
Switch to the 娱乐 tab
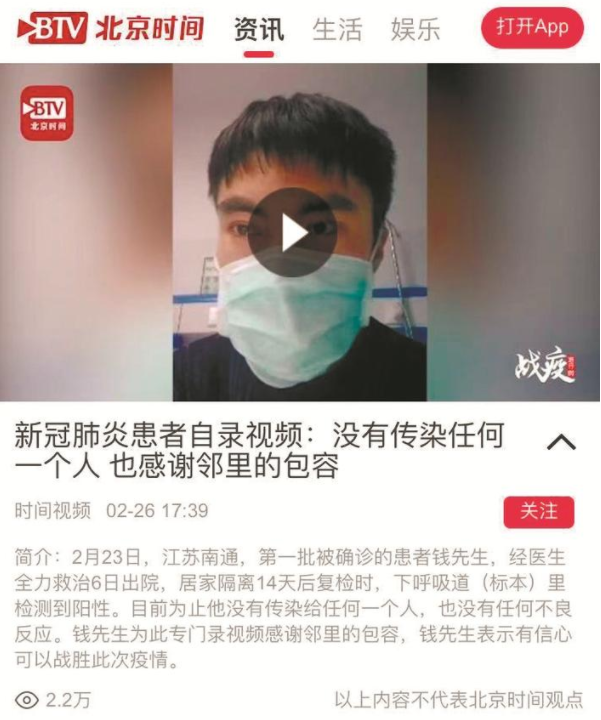pyautogui.click(x=415, y=29)
